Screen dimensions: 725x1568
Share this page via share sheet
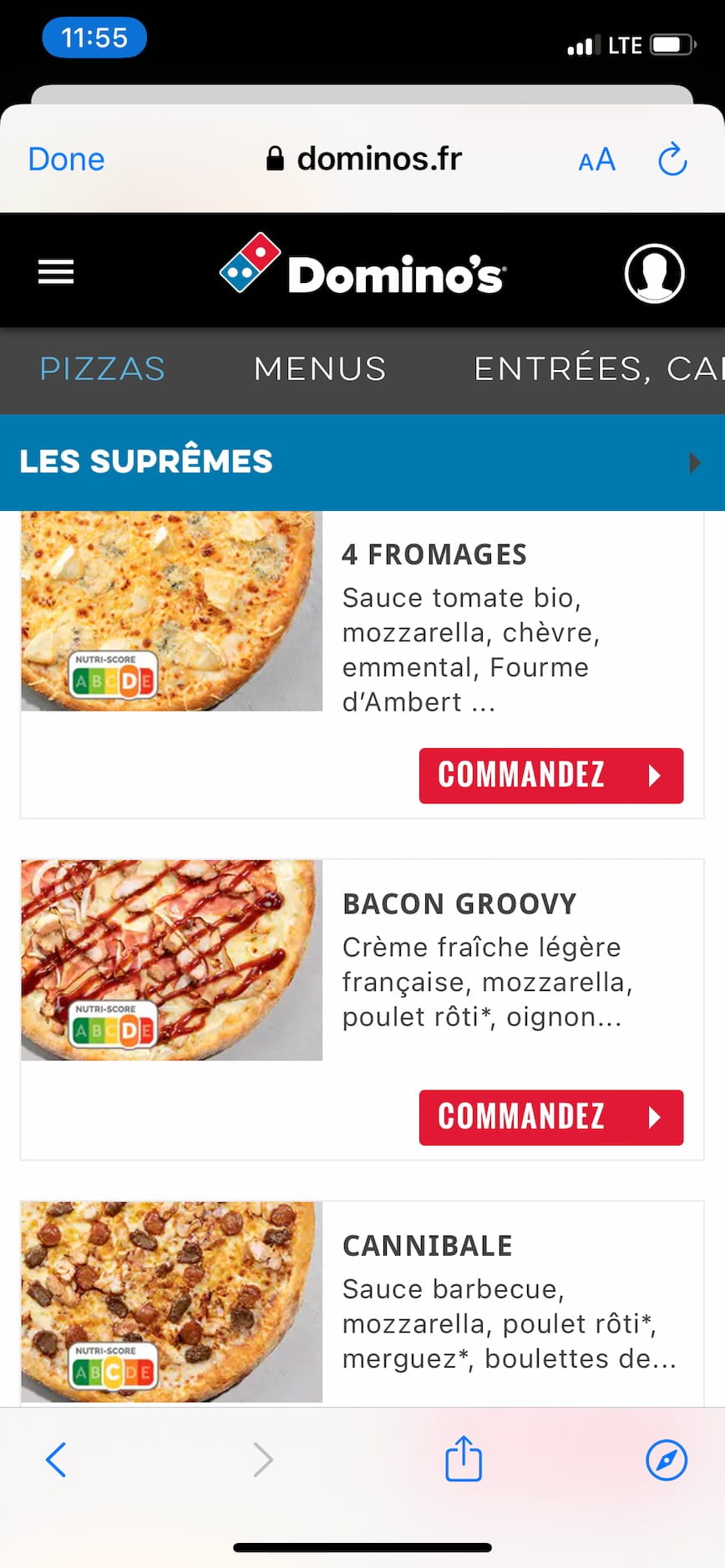pyautogui.click(x=464, y=1459)
